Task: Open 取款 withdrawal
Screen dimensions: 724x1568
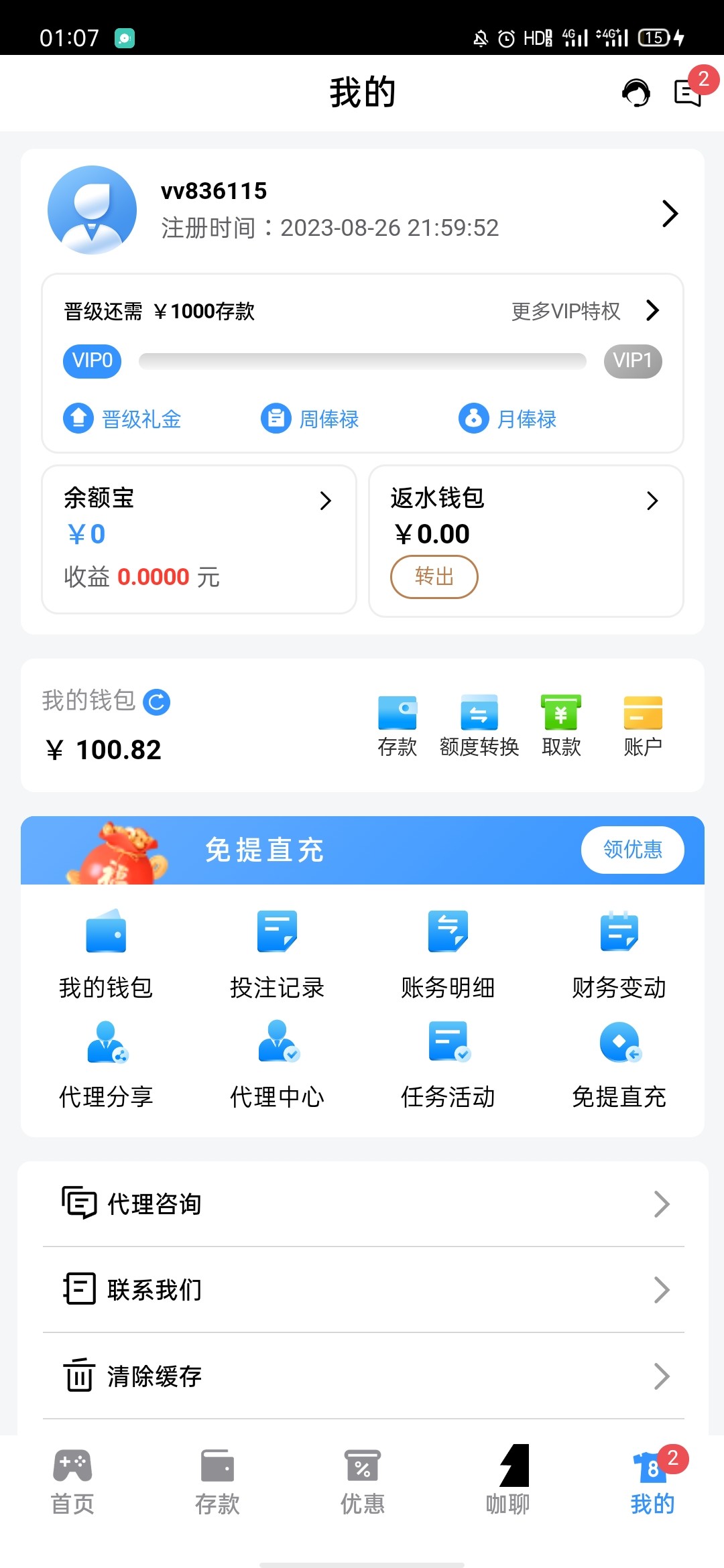Action: (561, 726)
